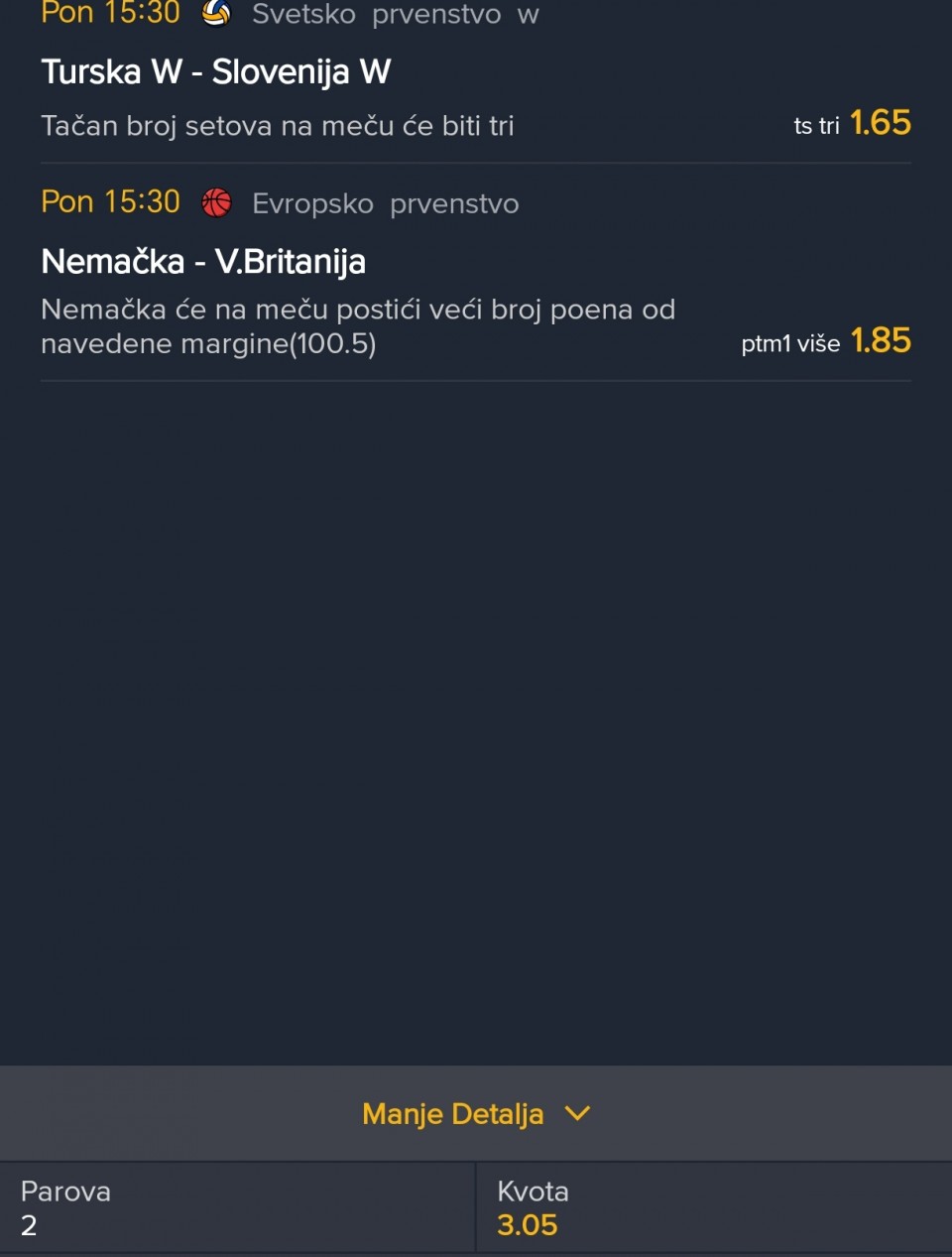Image resolution: width=952 pixels, height=1257 pixels.
Task: Open the Turska W - Slovenija W match
Action: (216, 72)
